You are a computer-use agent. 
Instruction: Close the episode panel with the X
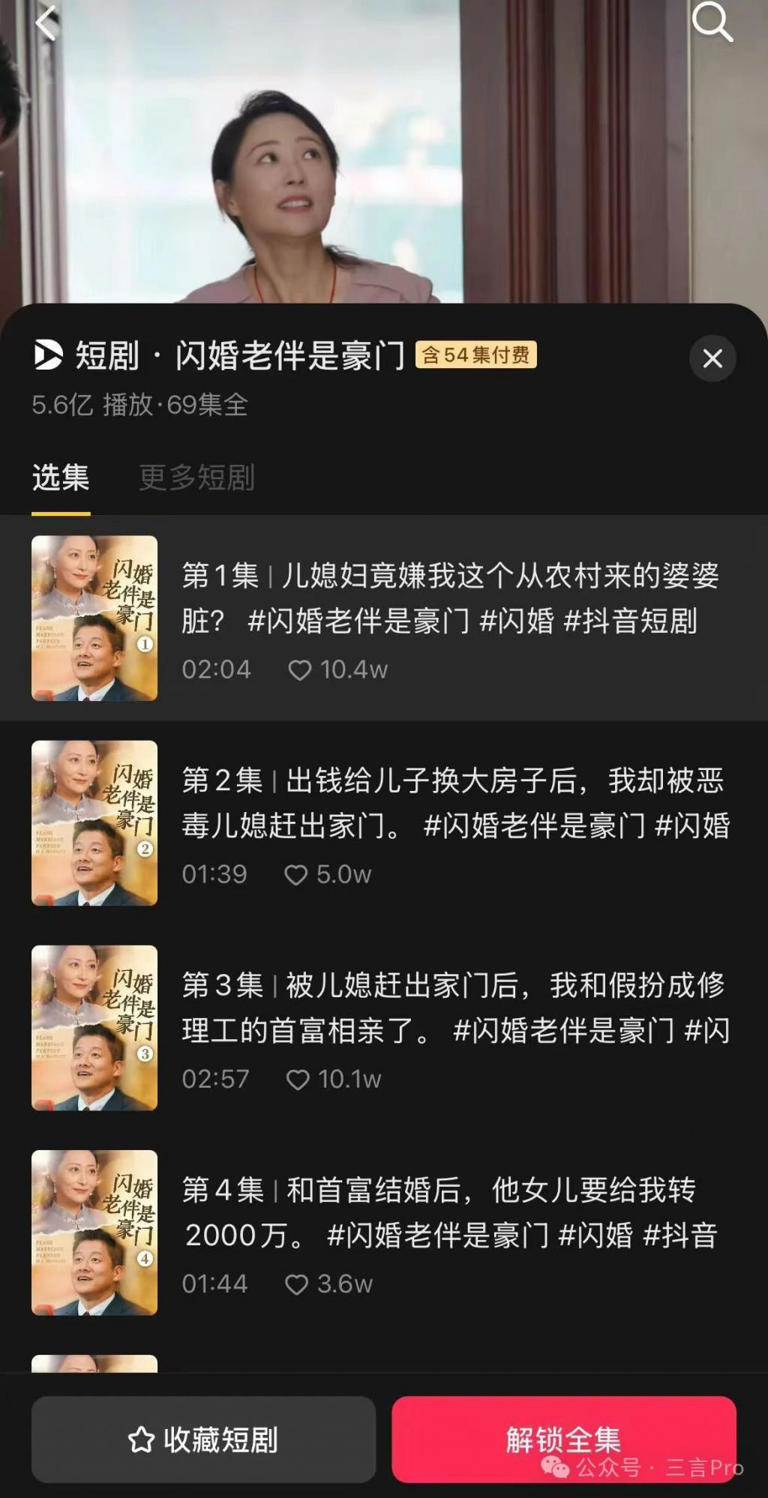point(712,358)
